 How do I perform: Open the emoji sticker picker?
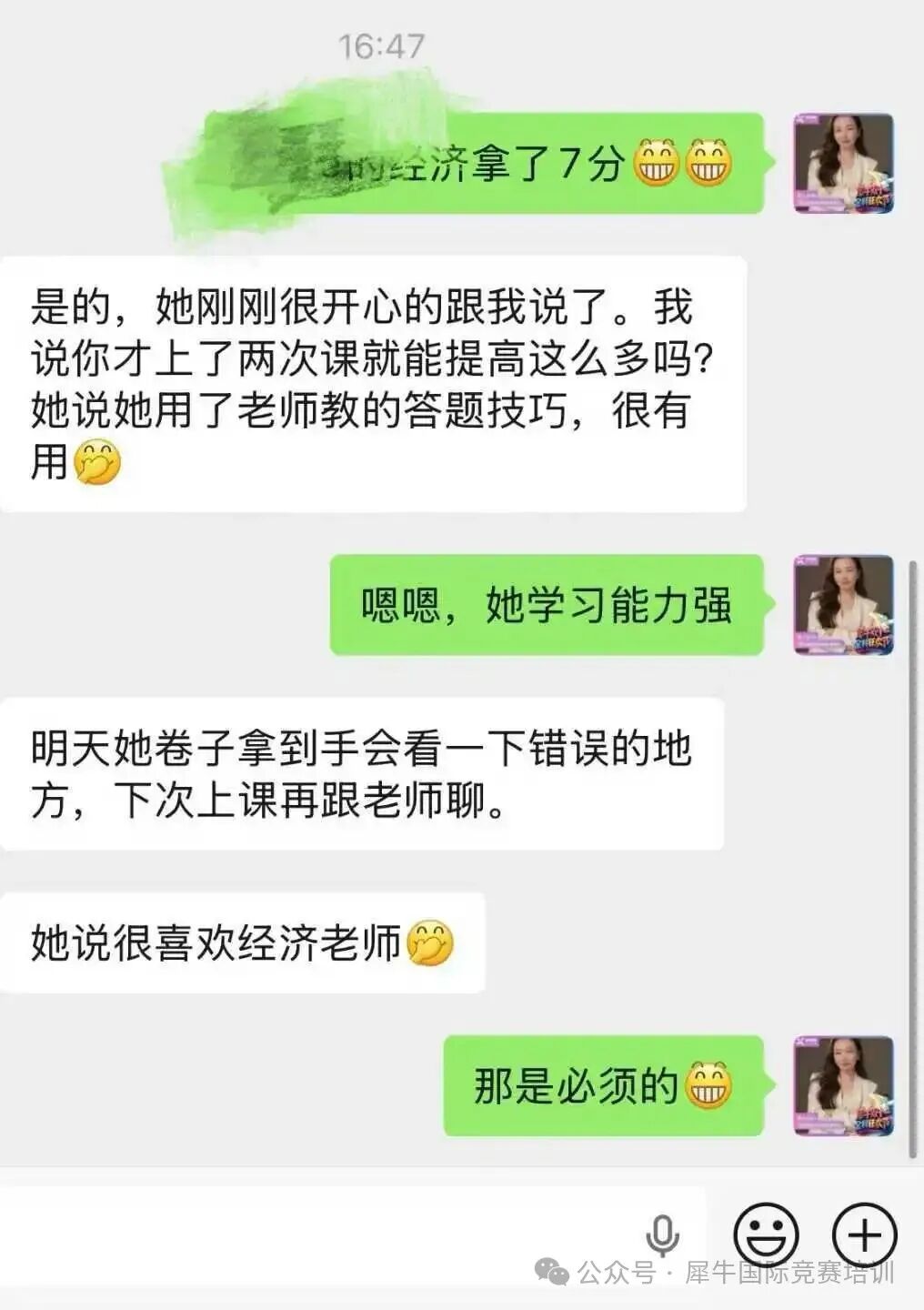[766, 1235]
